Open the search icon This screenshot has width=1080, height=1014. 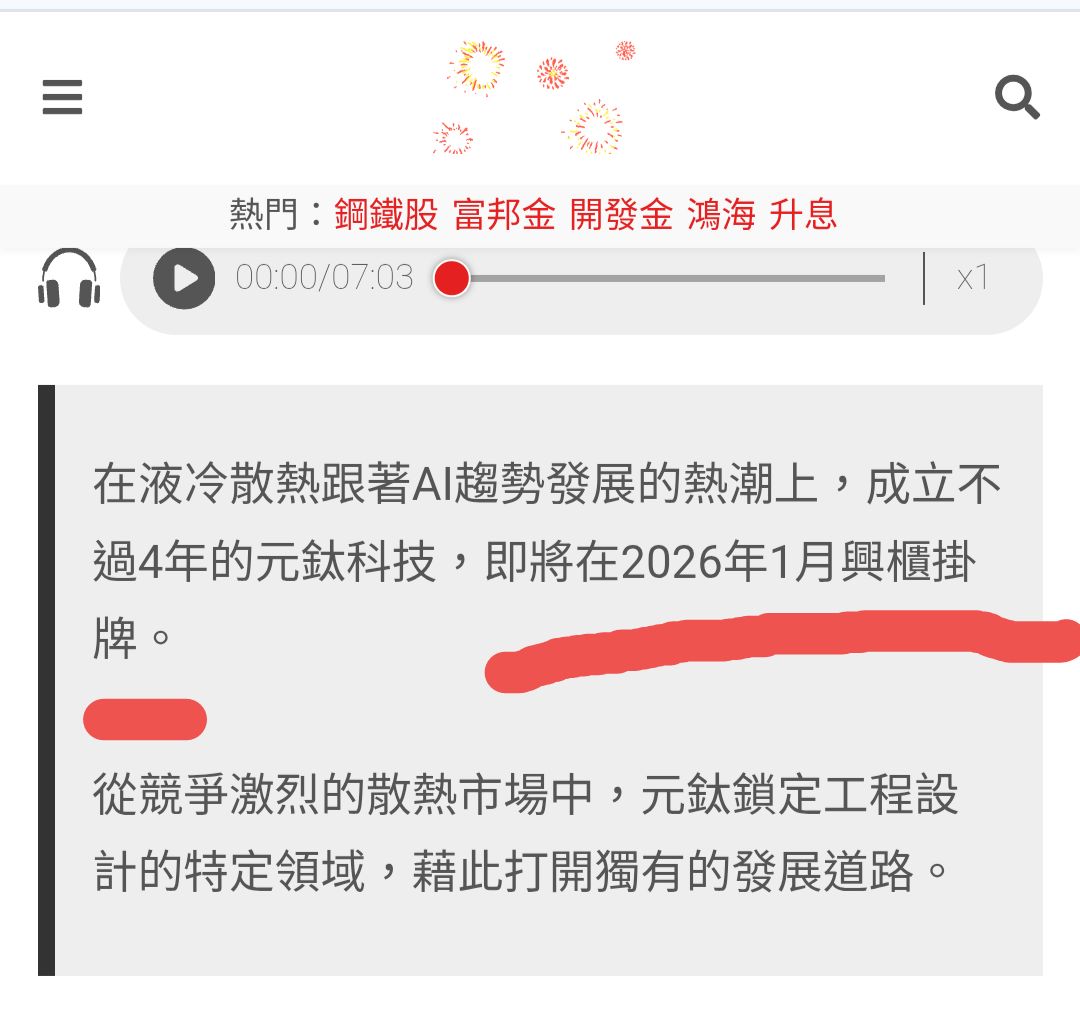click(1017, 98)
